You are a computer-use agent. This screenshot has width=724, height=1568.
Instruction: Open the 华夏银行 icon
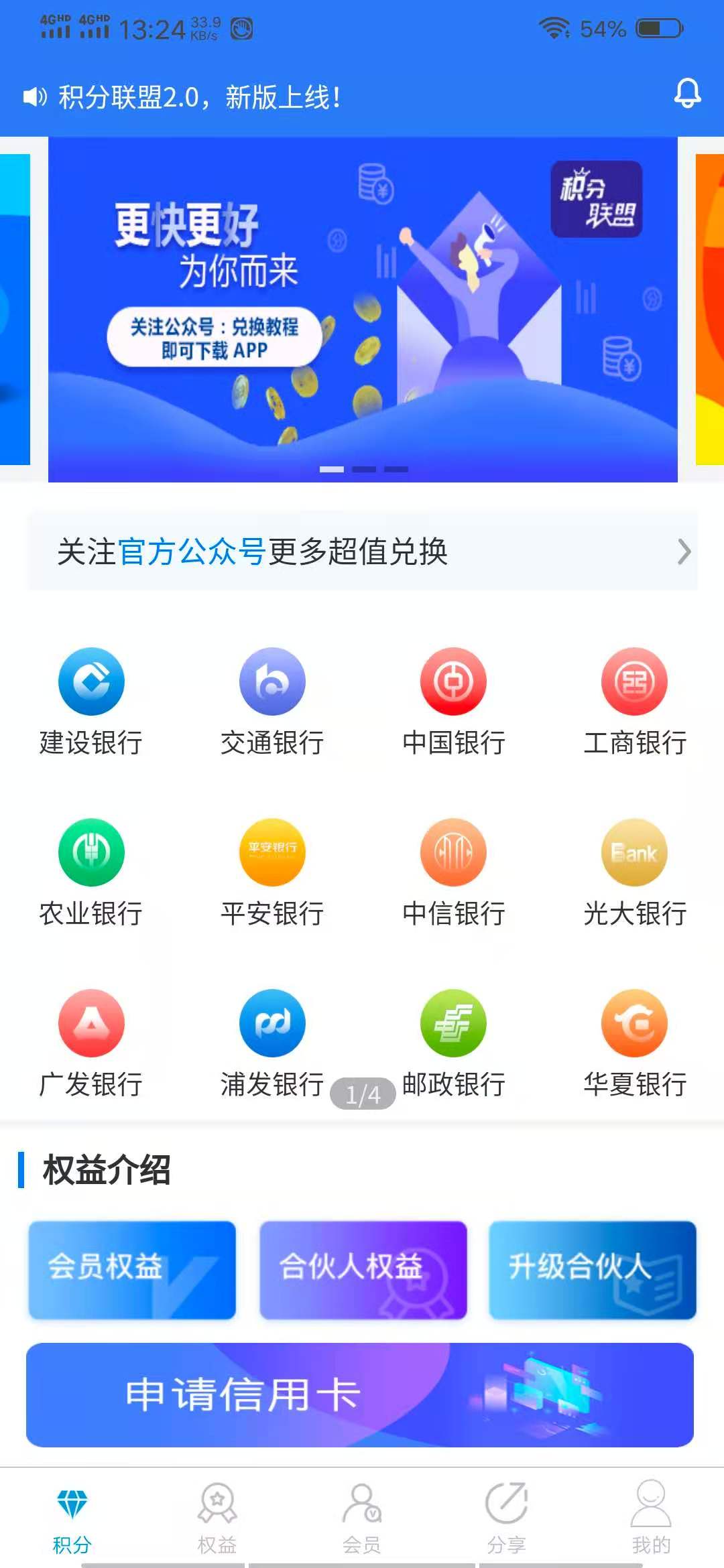(633, 1024)
